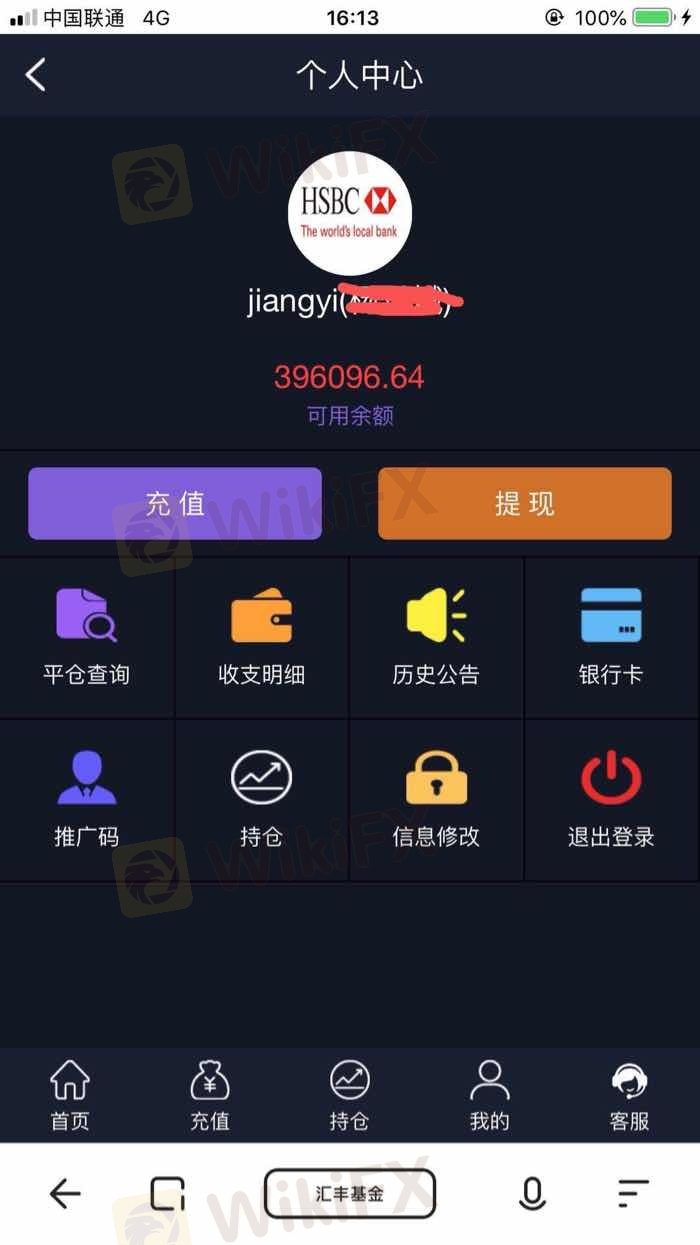
Task: Tap the orange 提现 withdraw button
Action: 524,503
